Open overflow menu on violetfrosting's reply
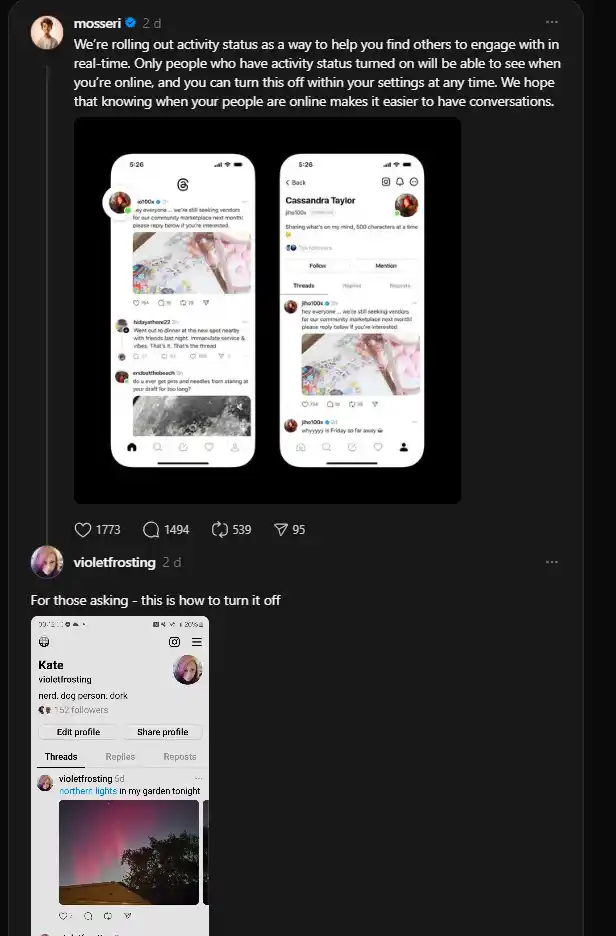 [x=552, y=562]
